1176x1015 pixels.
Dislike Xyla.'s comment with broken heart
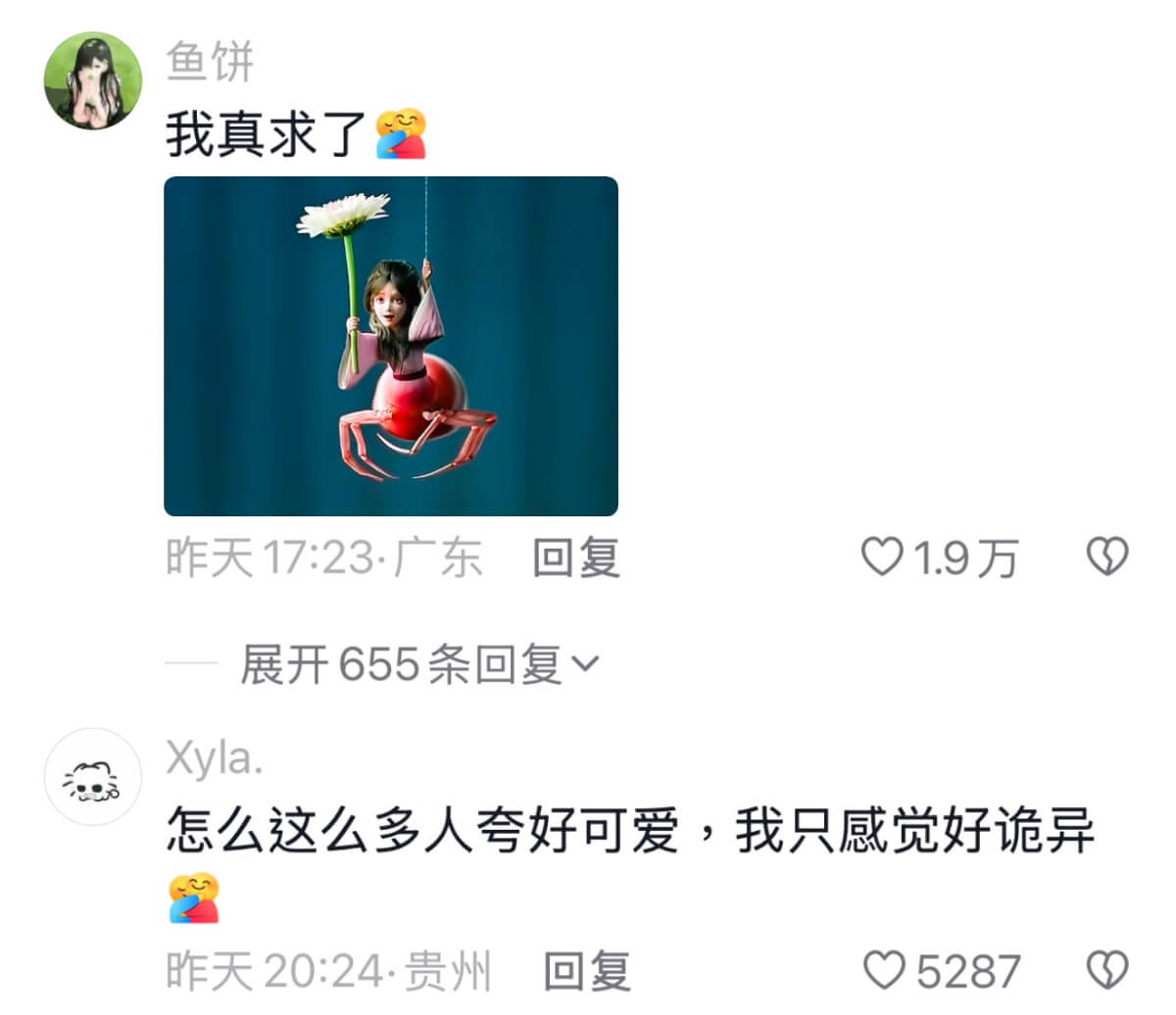(1107, 971)
